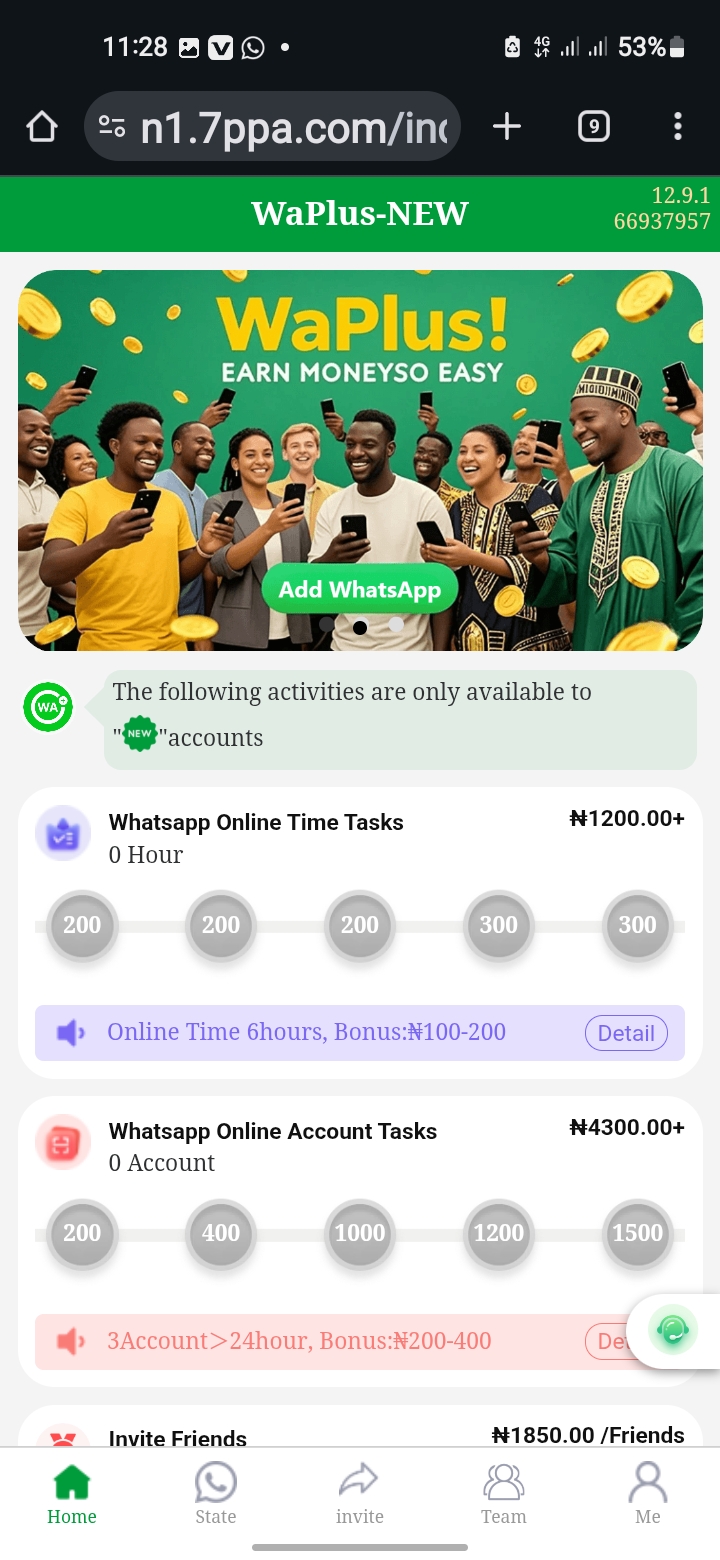Contact customer support via headset icon
The width and height of the screenshot is (720, 1560).
(x=673, y=1330)
